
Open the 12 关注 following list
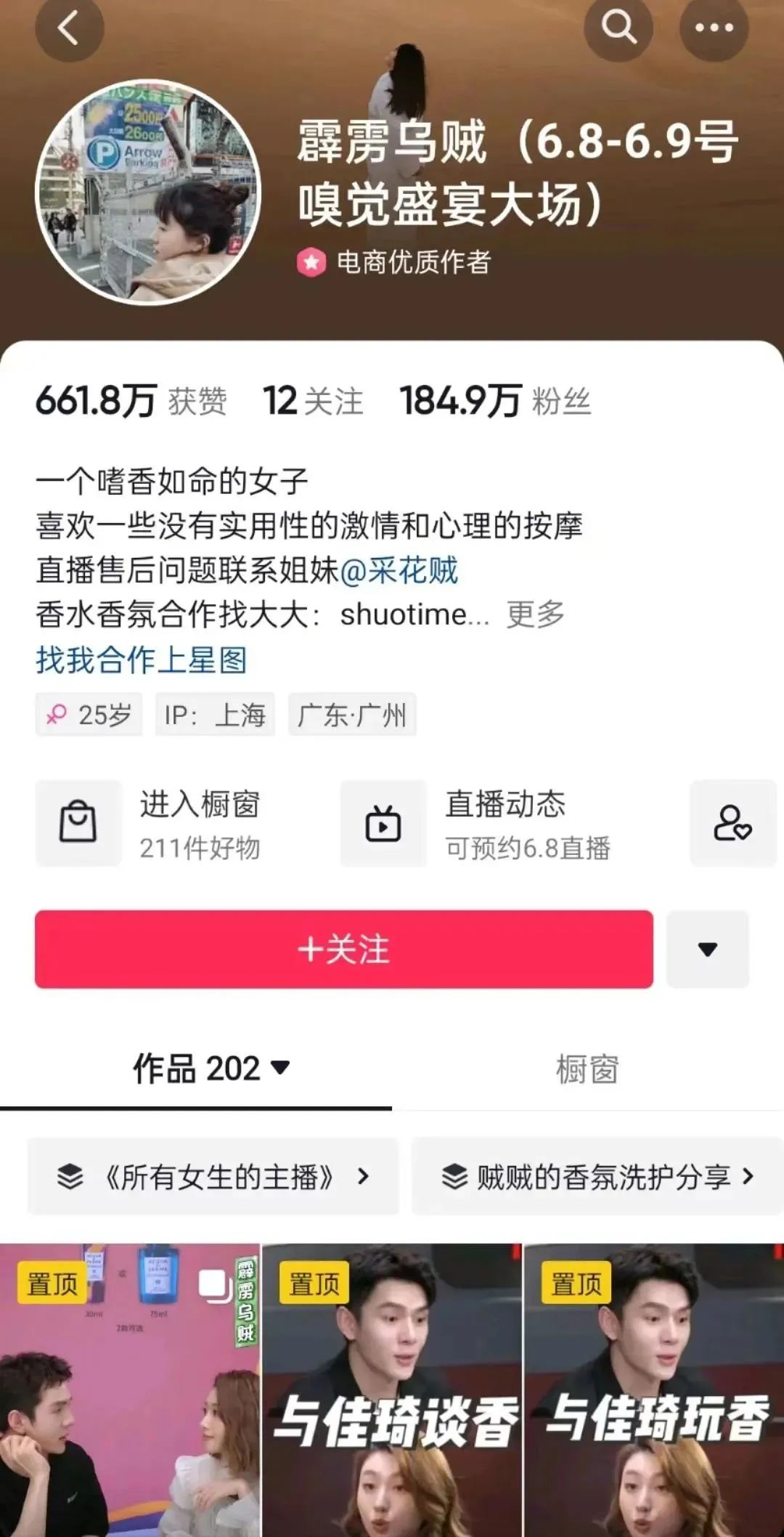coord(313,401)
